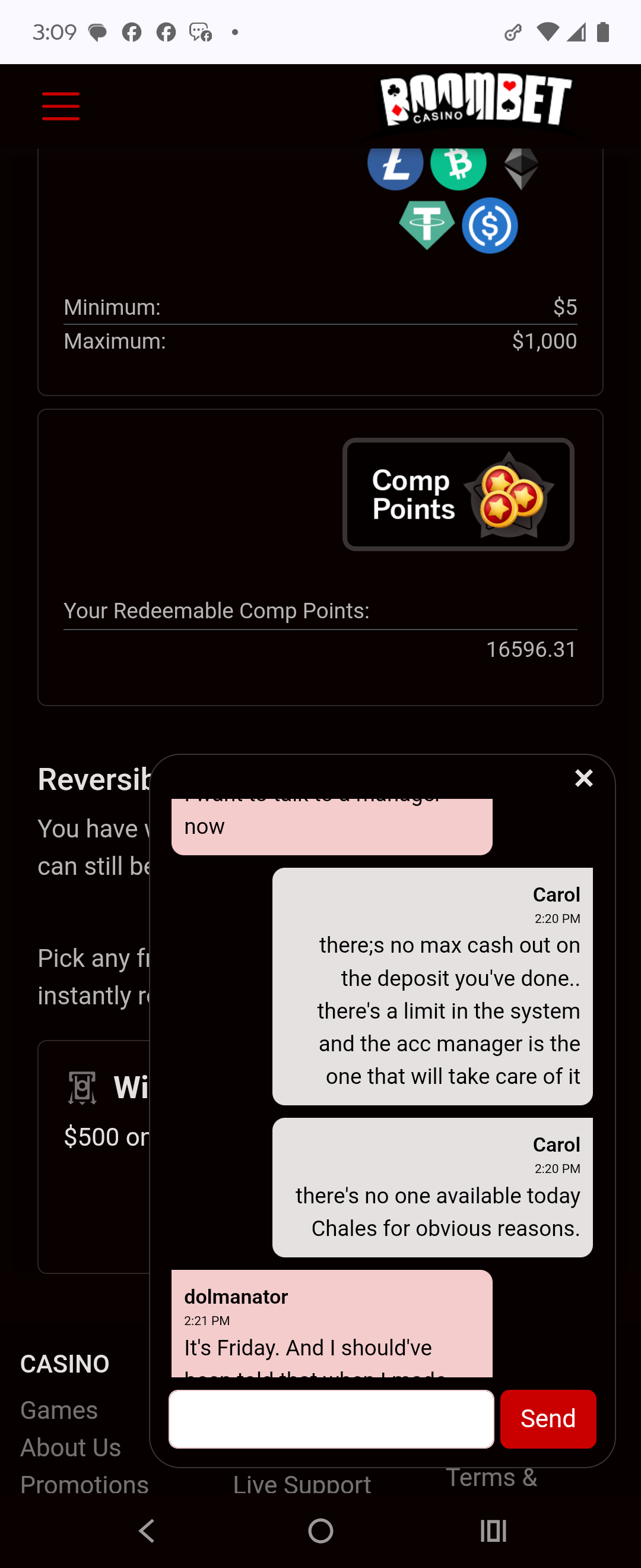Open the red hamburger menu
The height and width of the screenshot is (1568, 641).
pyautogui.click(x=61, y=106)
